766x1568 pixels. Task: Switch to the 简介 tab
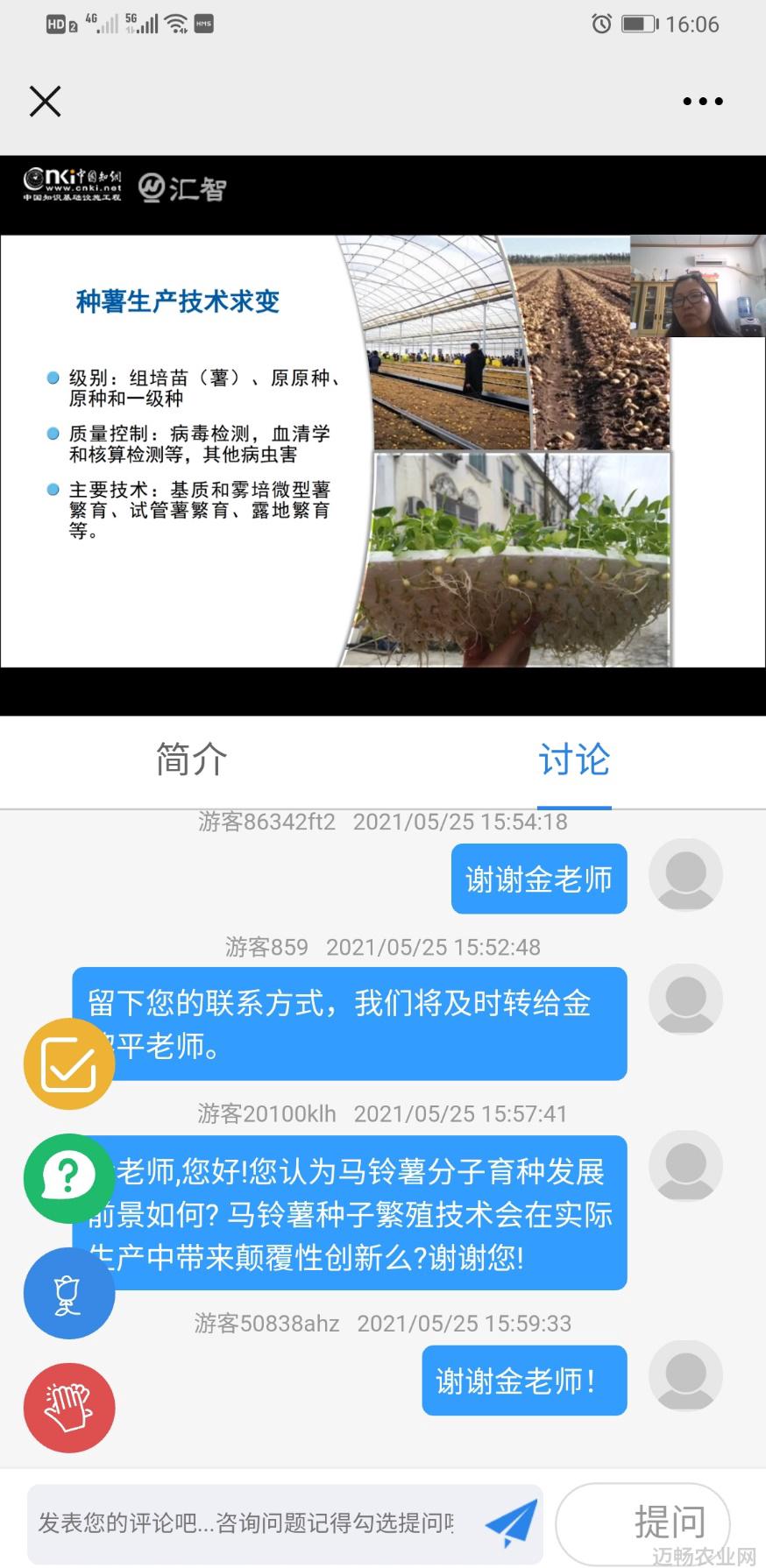coord(191,759)
